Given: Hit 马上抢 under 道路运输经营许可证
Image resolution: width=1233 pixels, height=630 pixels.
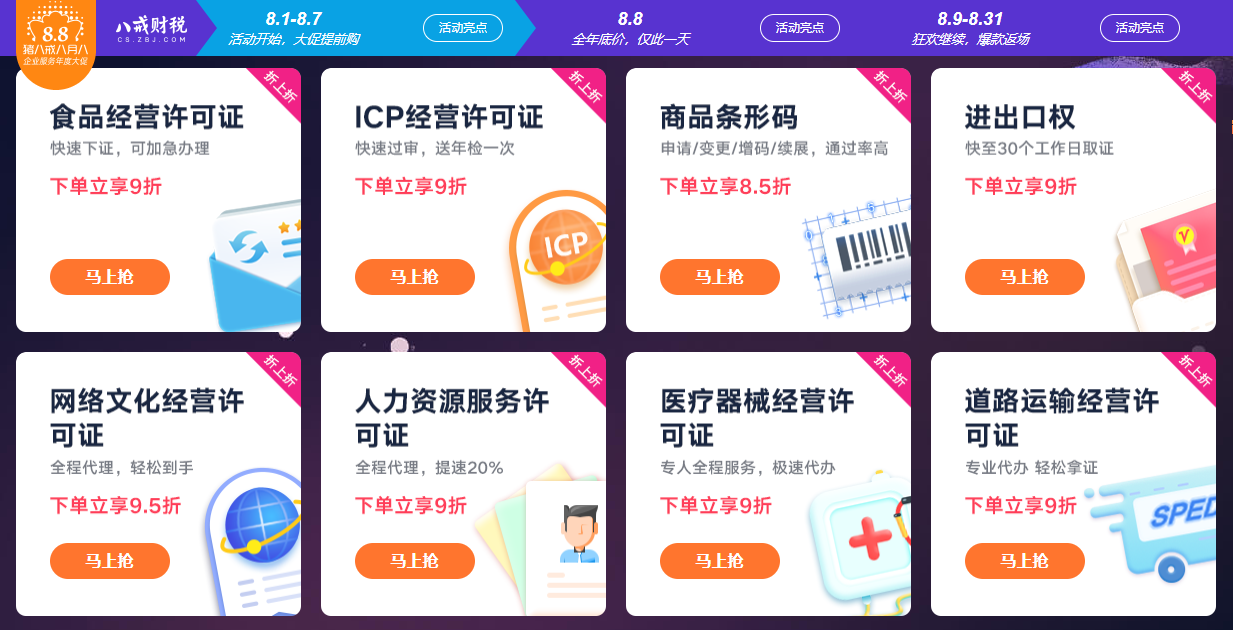Looking at the screenshot, I should (x=1025, y=561).
